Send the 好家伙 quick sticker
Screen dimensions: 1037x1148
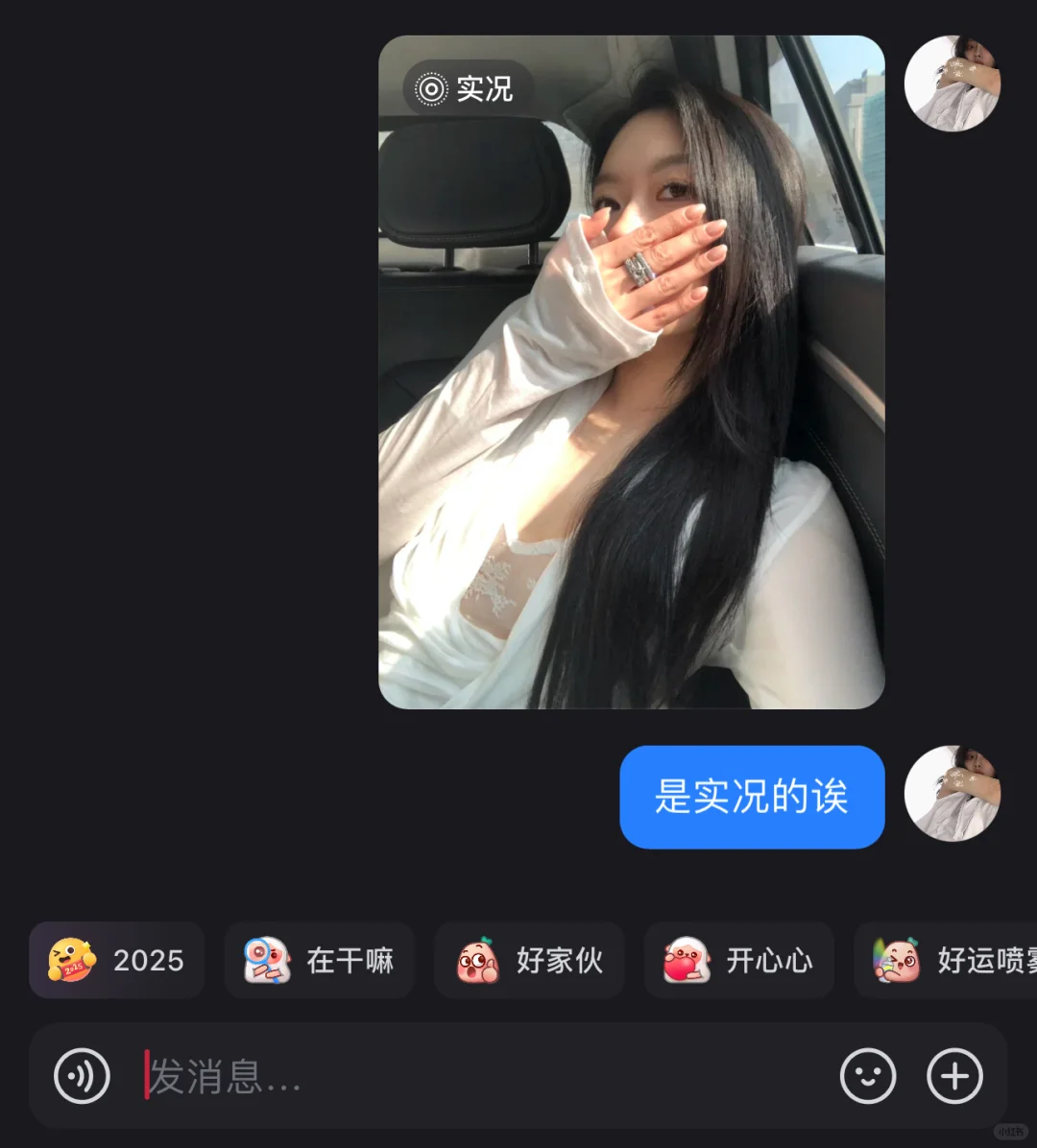529,960
